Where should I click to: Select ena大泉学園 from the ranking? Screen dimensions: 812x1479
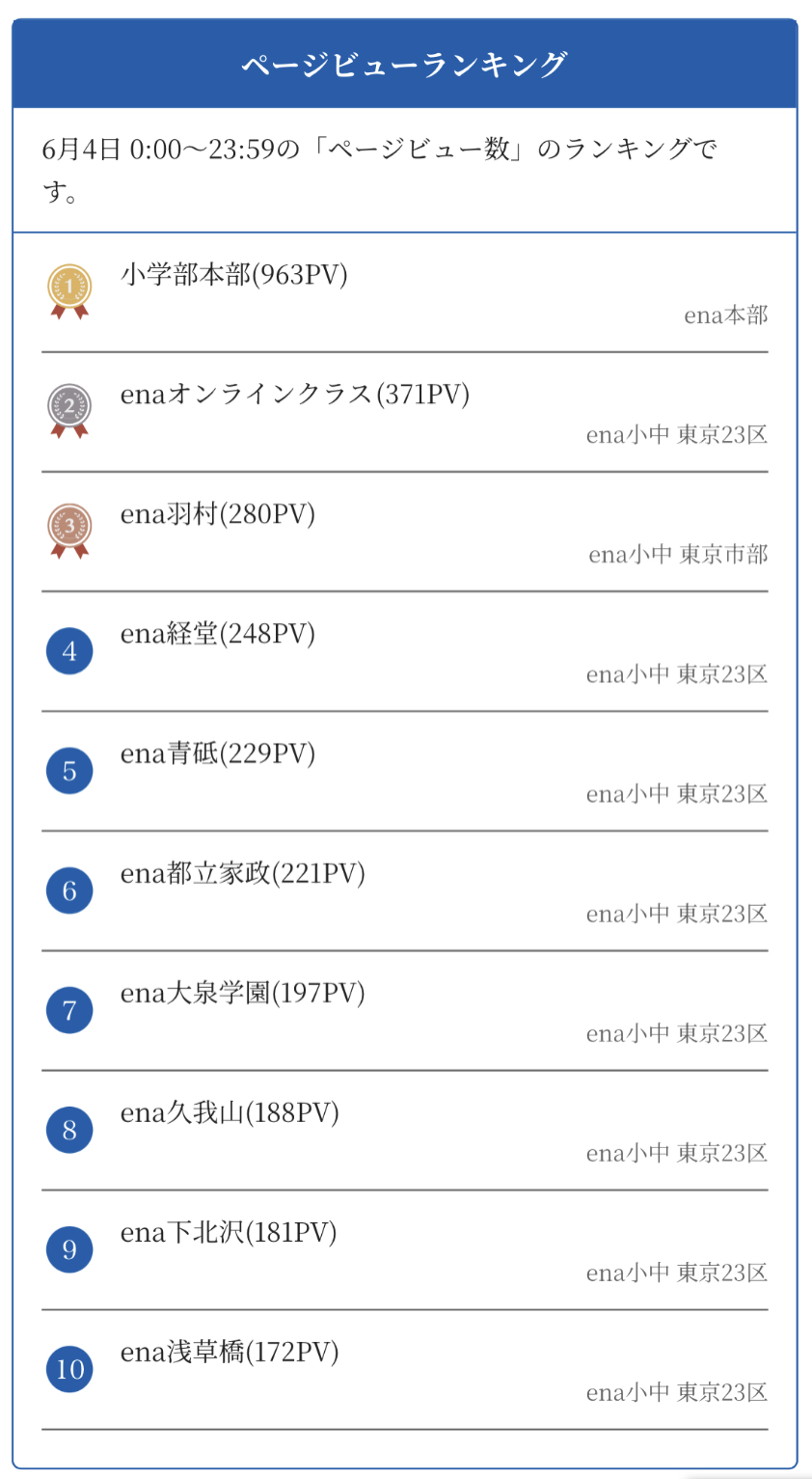click(242, 994)
